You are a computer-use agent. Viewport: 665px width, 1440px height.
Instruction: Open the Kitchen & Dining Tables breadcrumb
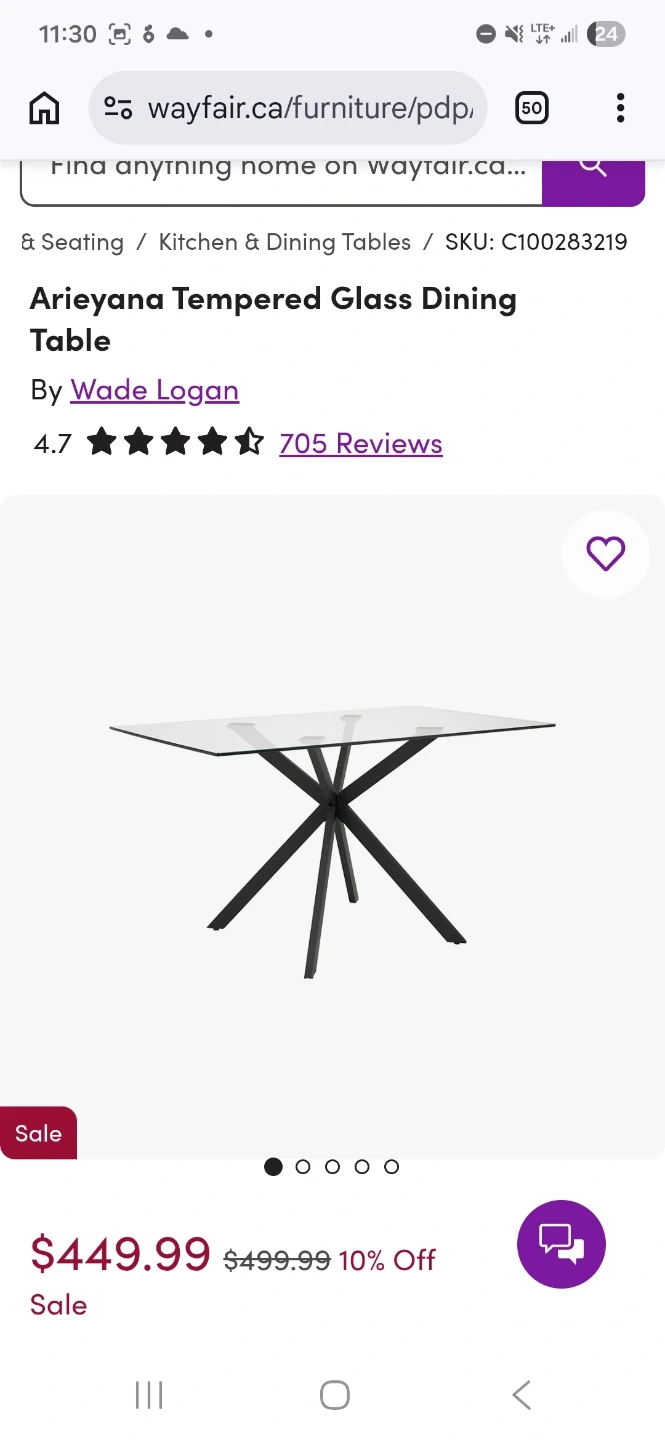point(285,242)
